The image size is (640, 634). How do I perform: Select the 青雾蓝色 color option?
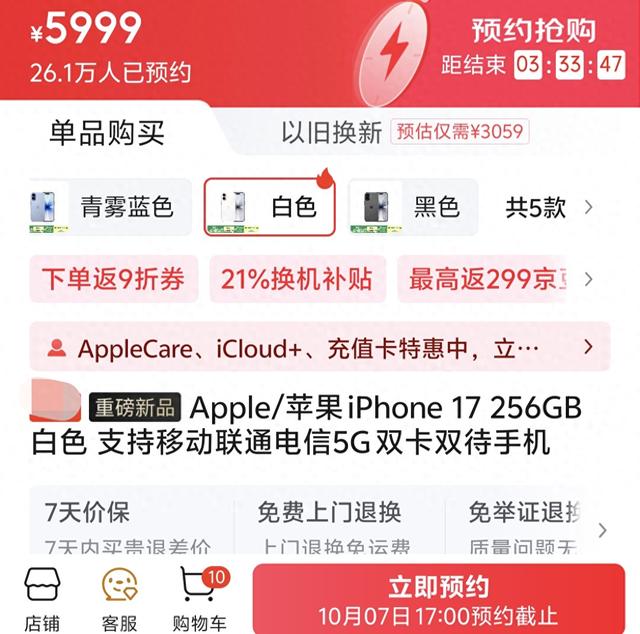(110, 207)
